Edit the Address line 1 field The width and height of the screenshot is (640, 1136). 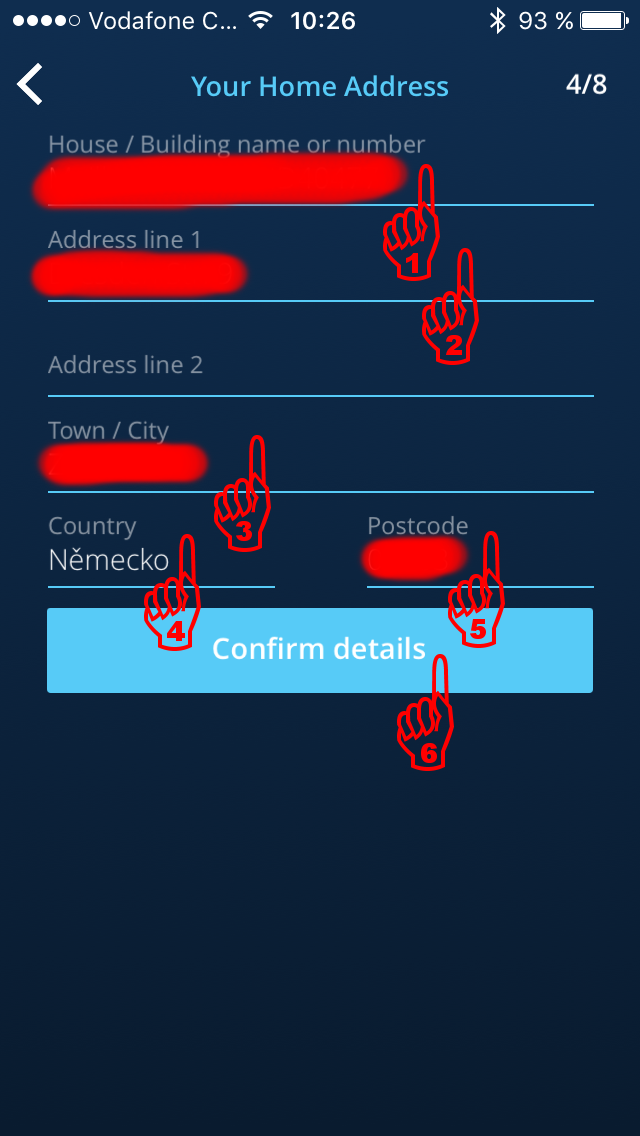(320, 264)
